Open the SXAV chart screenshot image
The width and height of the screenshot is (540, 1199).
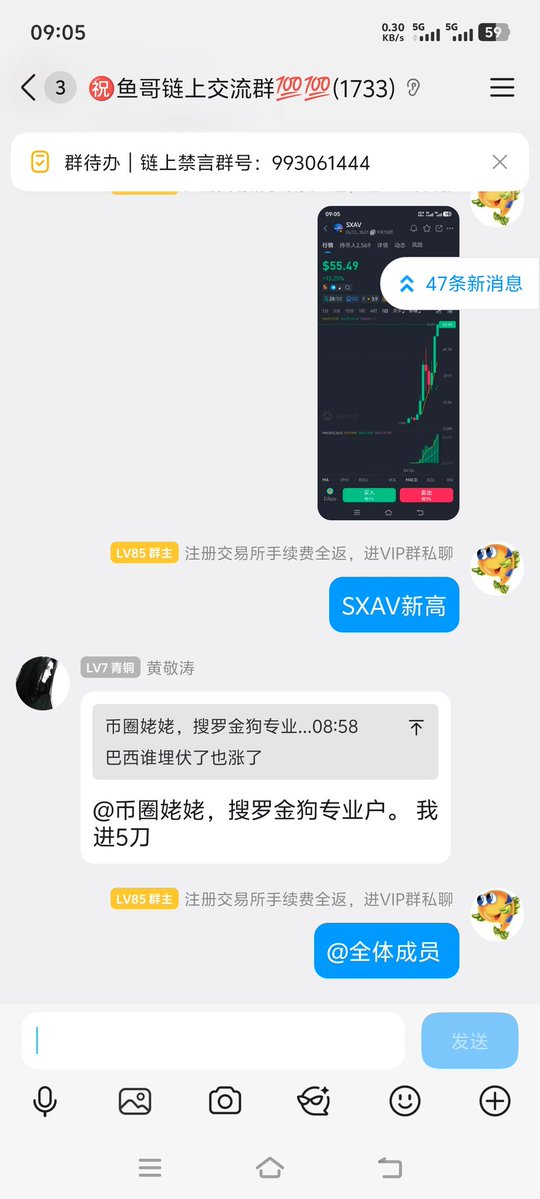click(389, 363)
